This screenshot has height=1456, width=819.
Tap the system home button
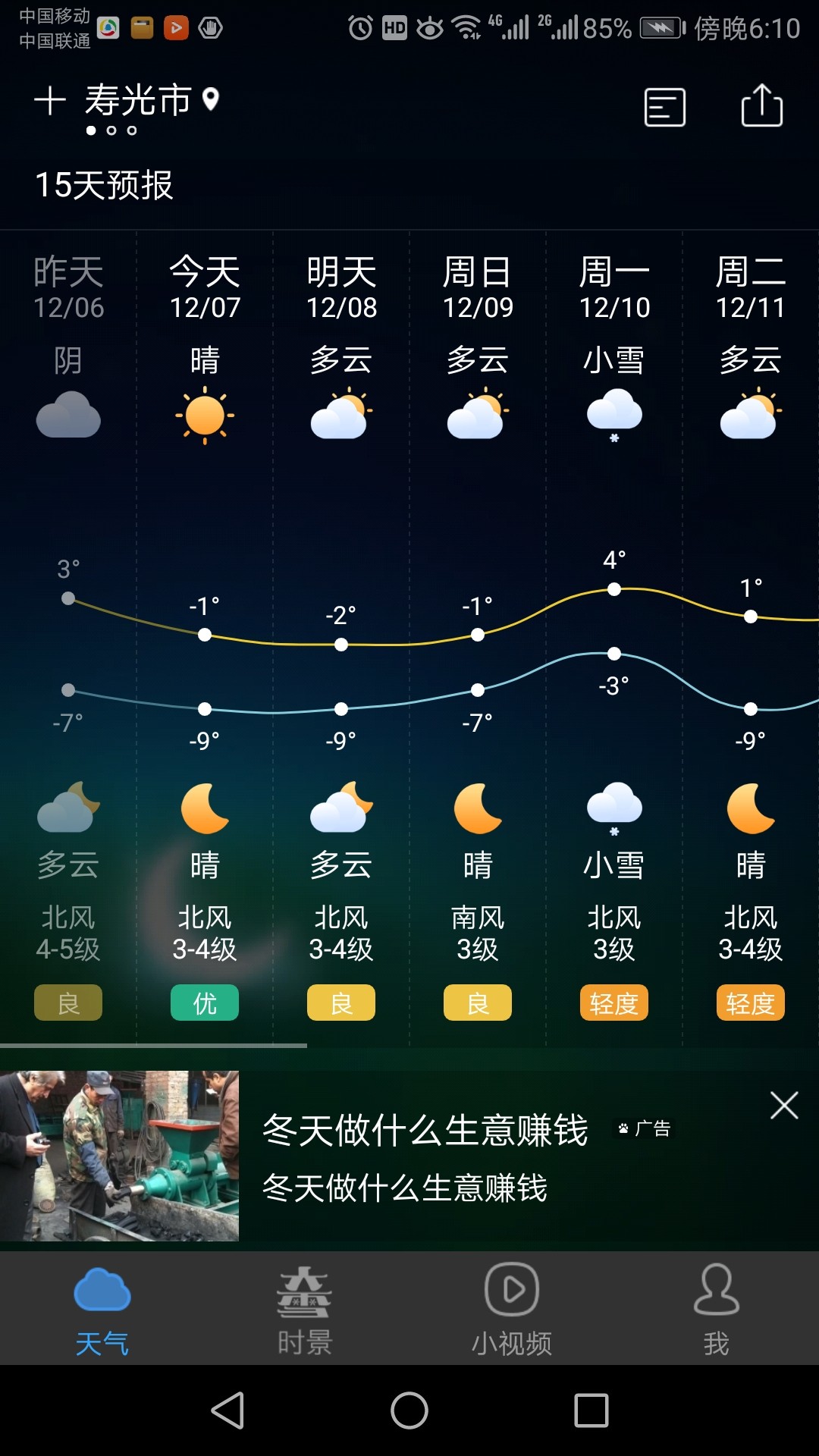(x=409, y=1410)
